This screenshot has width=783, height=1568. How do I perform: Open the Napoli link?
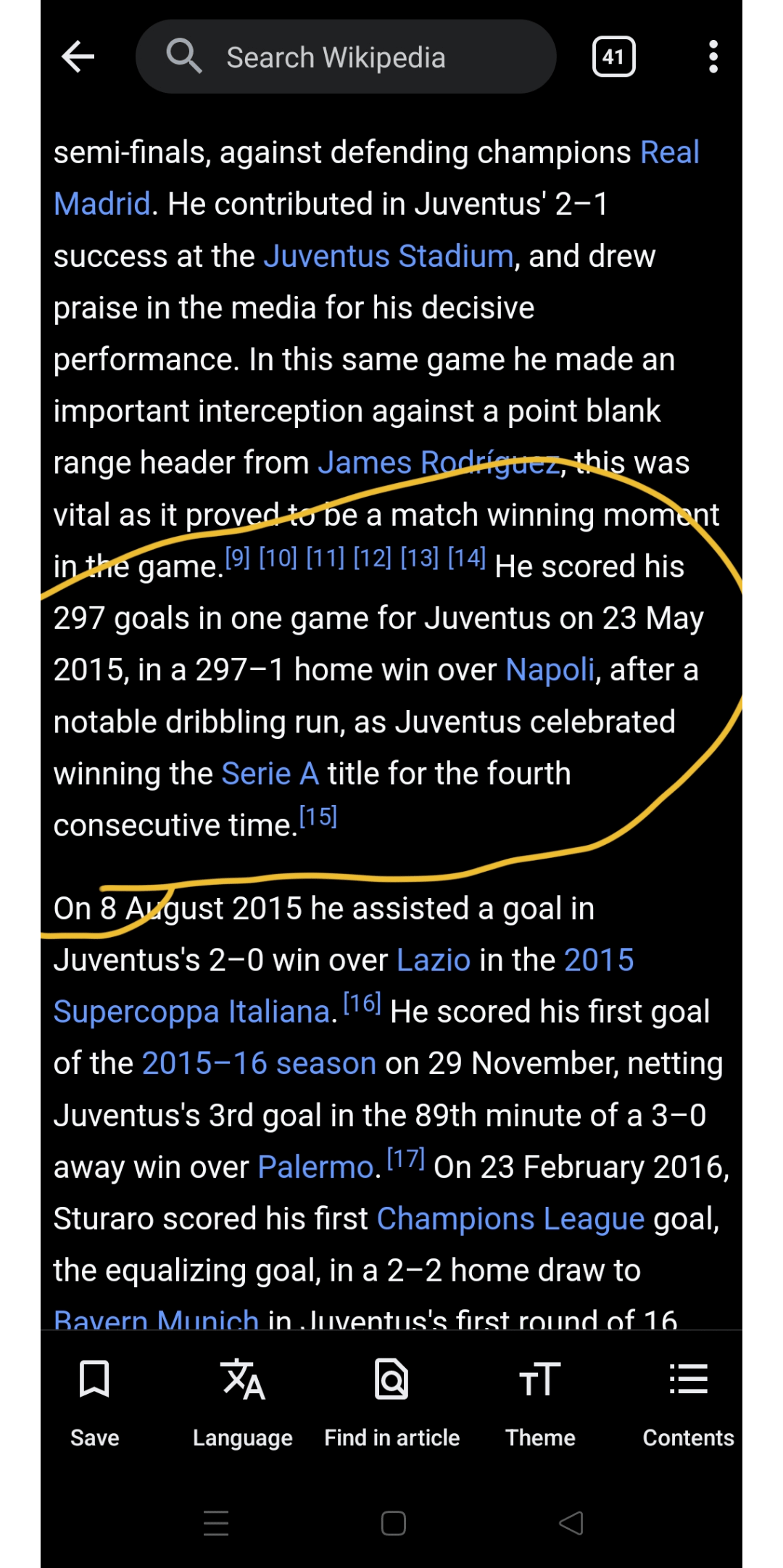coord(550,669)
